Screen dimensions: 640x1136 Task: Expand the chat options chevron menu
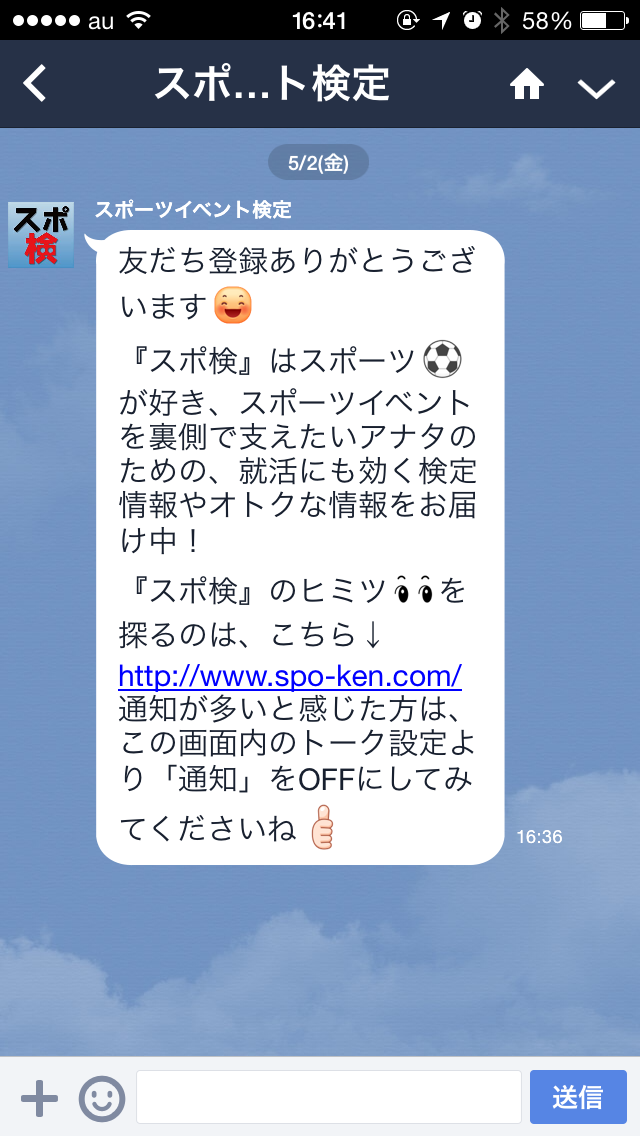(596, 87)
